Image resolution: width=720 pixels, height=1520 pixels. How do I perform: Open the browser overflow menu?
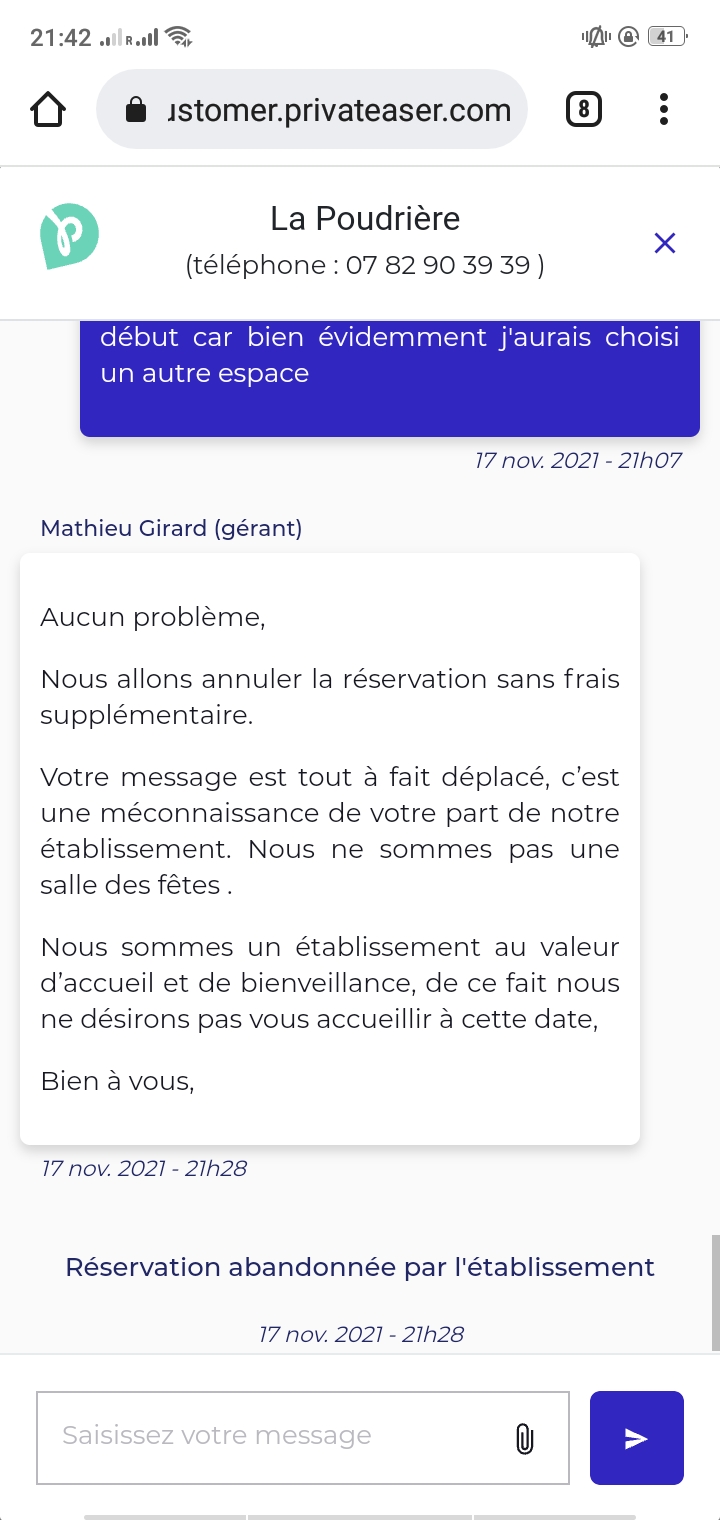tap(664, 109)
